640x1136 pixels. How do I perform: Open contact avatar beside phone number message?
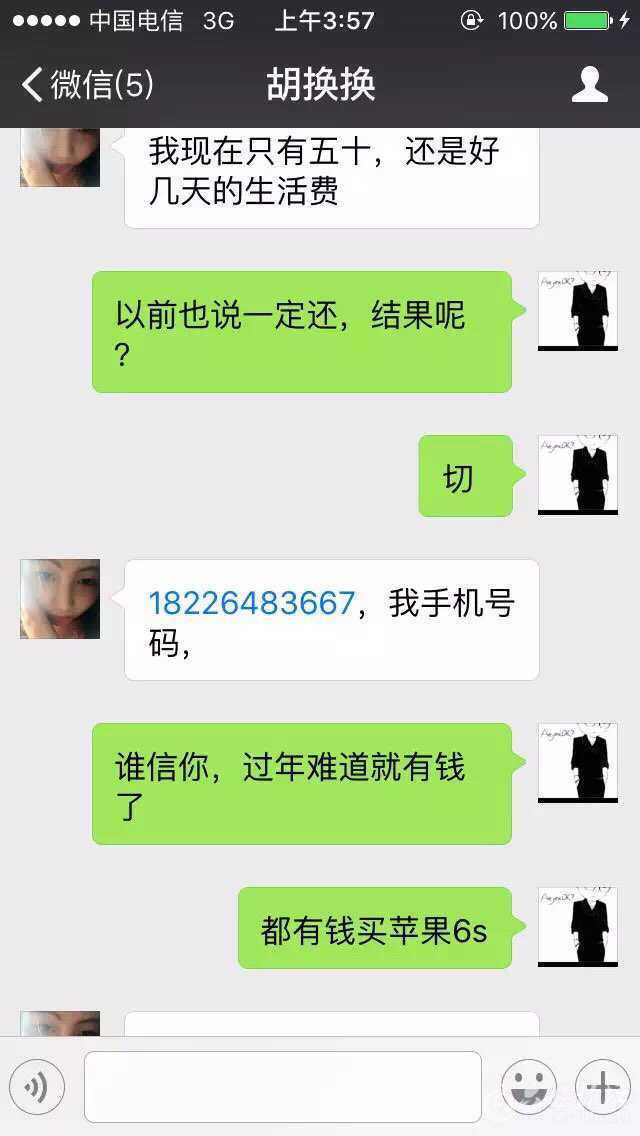[x=60, y=599]
